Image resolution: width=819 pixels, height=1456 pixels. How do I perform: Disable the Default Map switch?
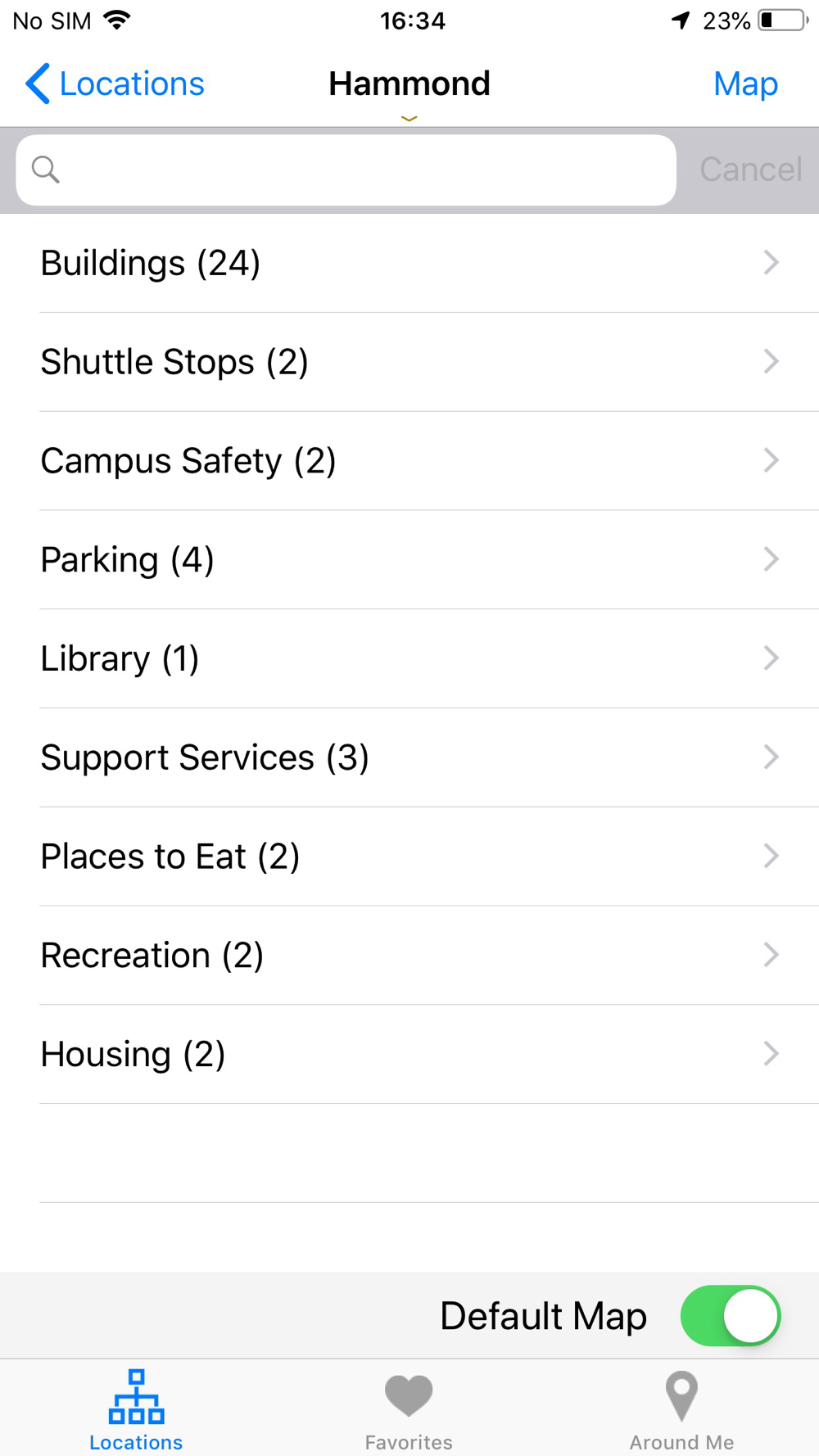point(731,1316)
